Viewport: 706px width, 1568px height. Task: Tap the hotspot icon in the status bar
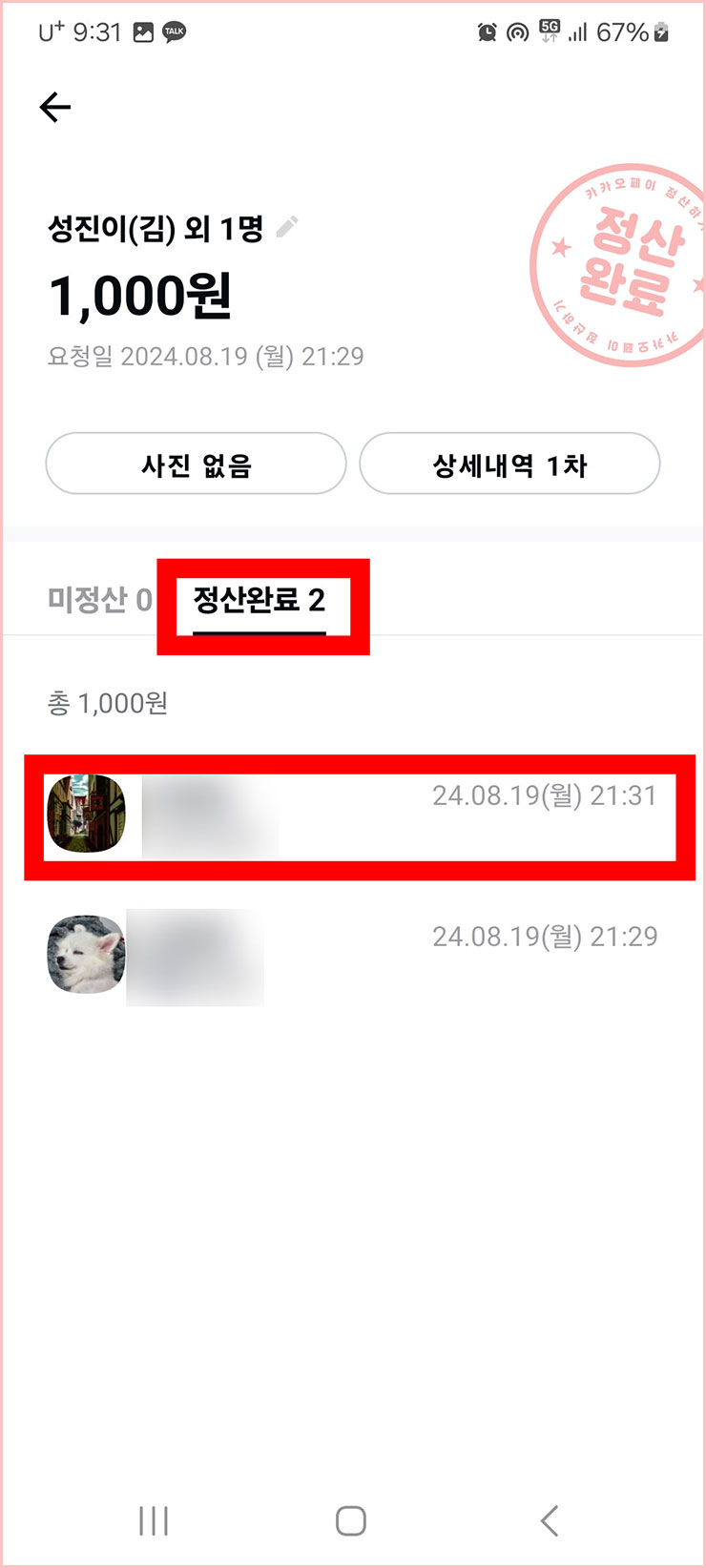pyautogui.click(x=516, y=31)
